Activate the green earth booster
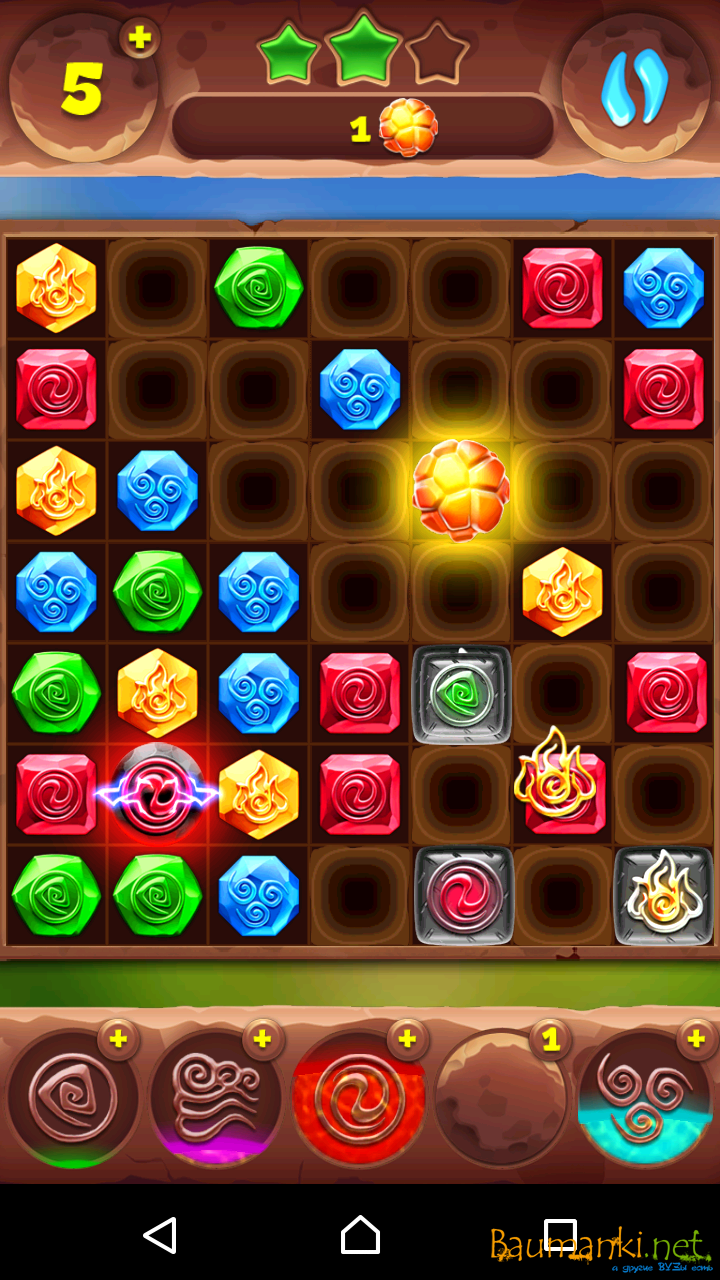 [x=72, y=1098]
